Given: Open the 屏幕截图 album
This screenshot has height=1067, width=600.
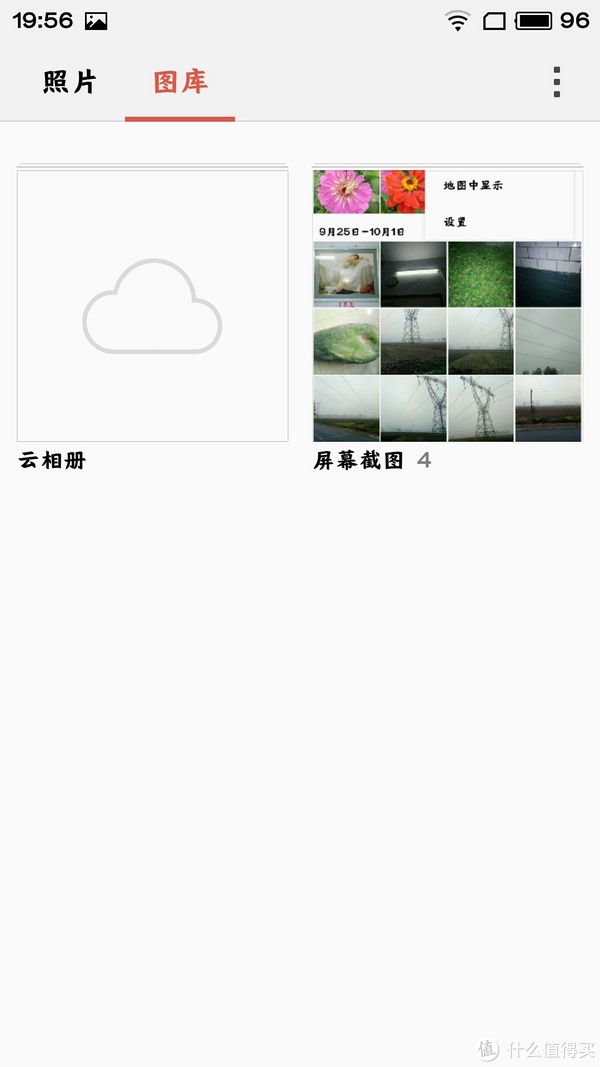Looking at the screenshot, I should (447, 306).
